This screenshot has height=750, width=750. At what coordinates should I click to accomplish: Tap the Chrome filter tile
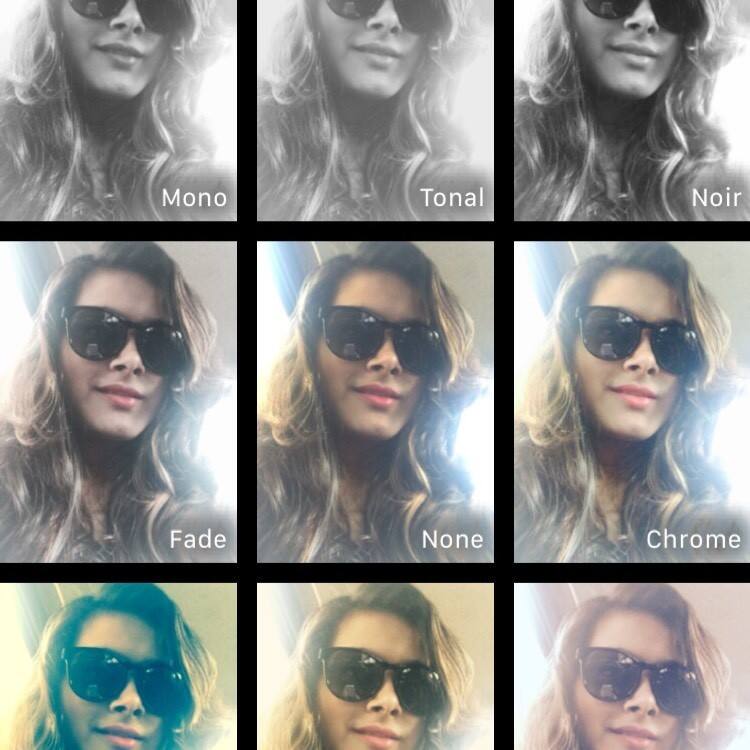point(632,400)
